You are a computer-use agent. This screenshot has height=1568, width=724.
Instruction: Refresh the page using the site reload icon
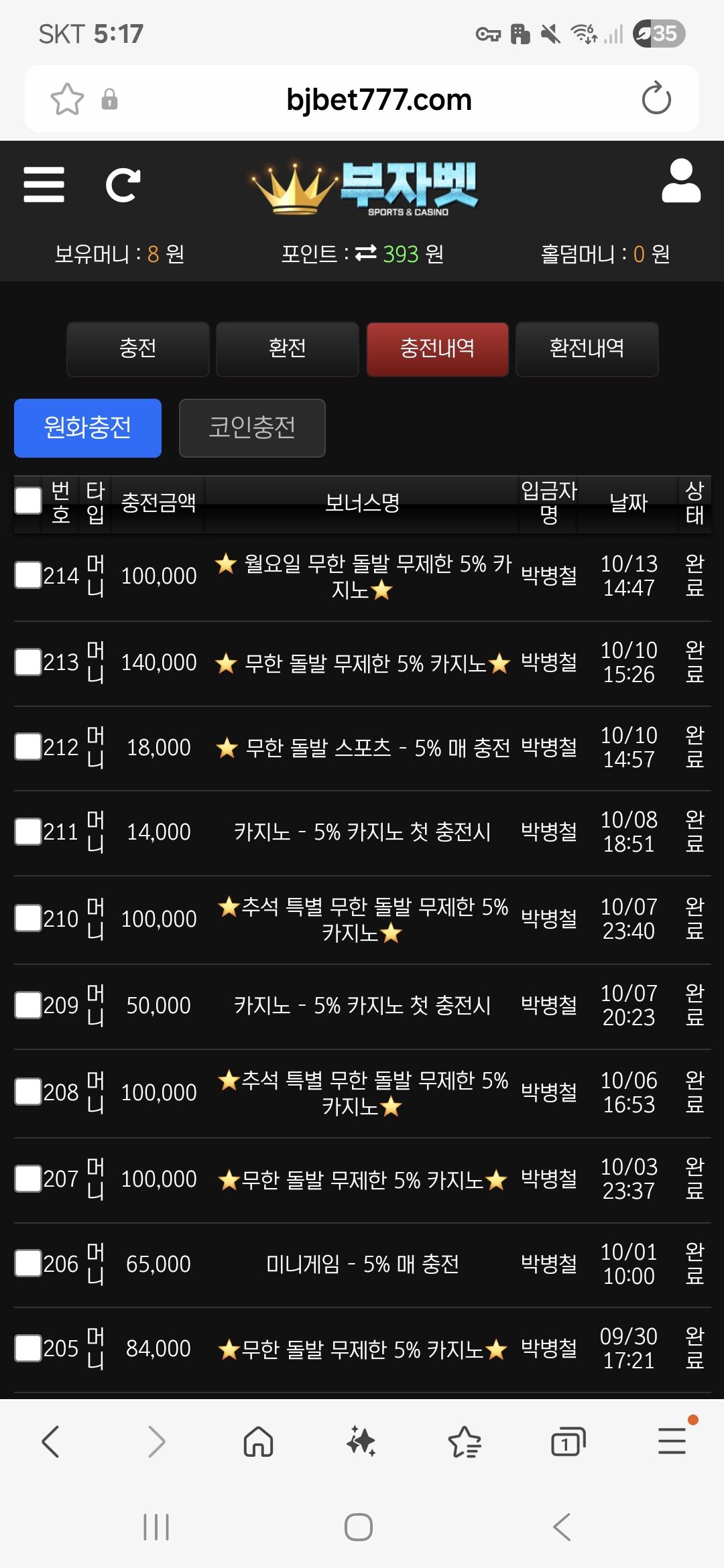point(124,186)
